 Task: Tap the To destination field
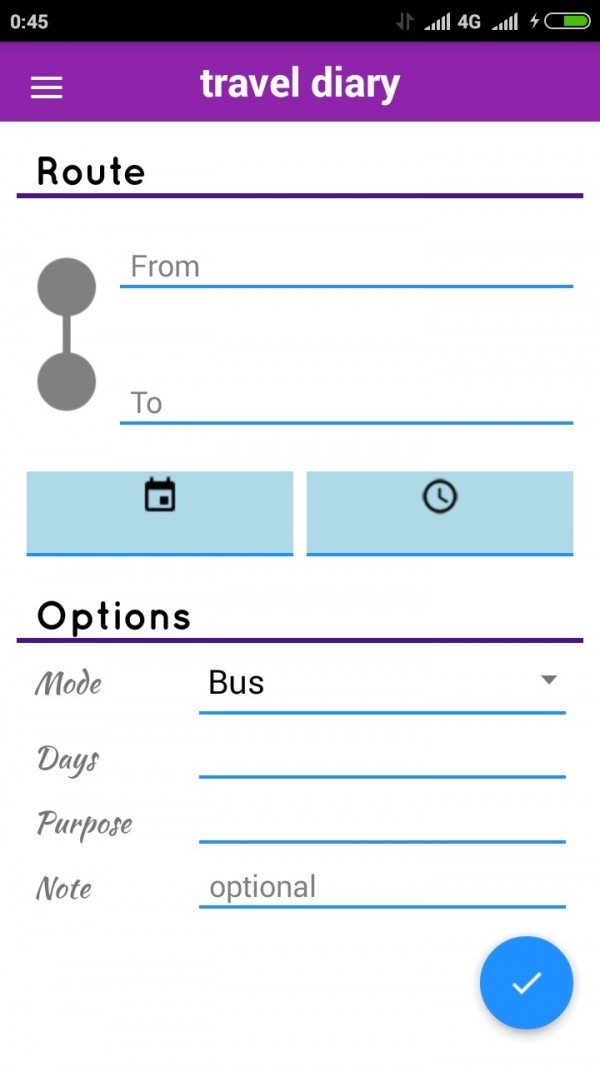tap(347, 404)
